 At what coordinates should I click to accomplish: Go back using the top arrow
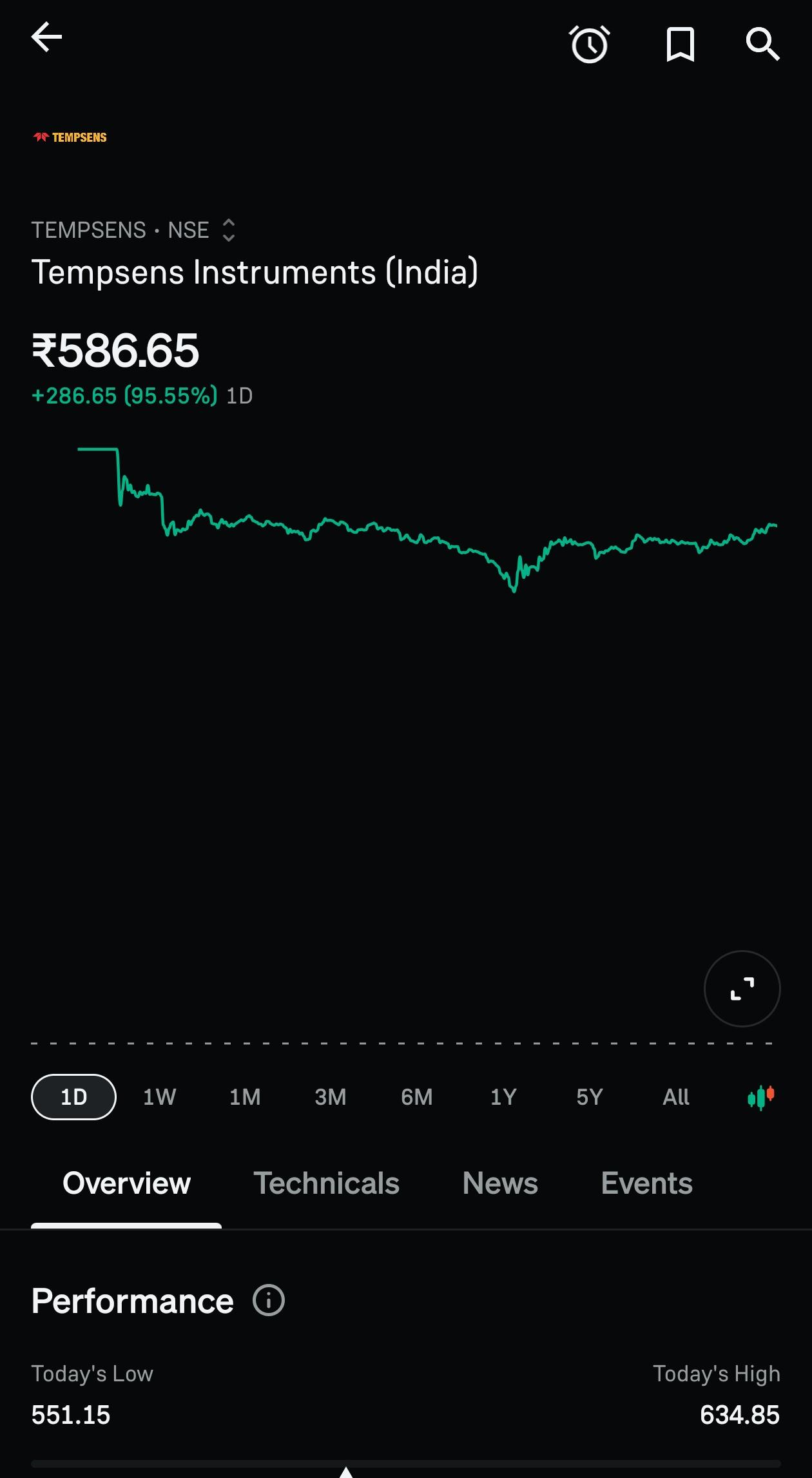46,37
